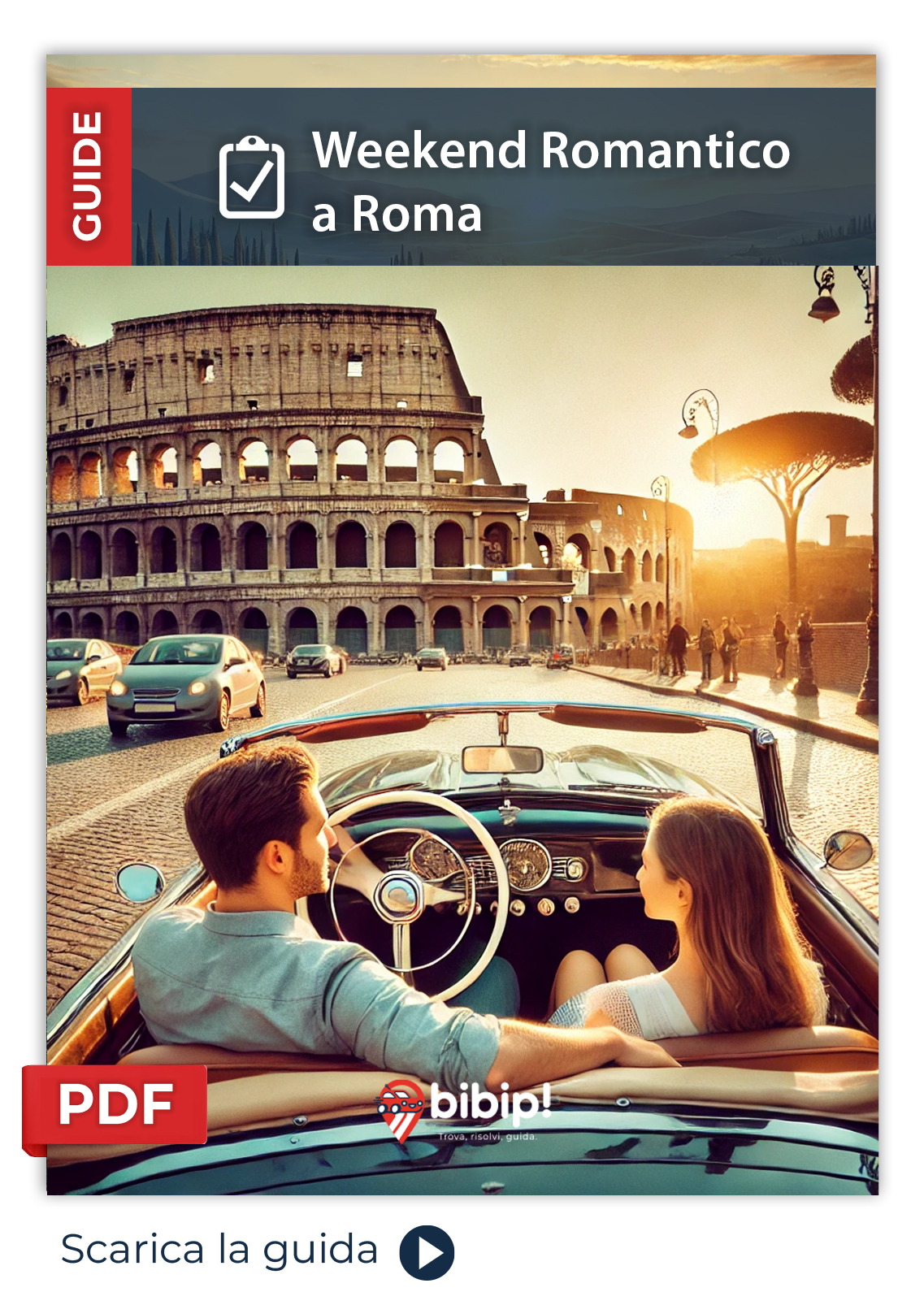Click the checkmark inside the clipboard icon

click(x=253, y=180)
